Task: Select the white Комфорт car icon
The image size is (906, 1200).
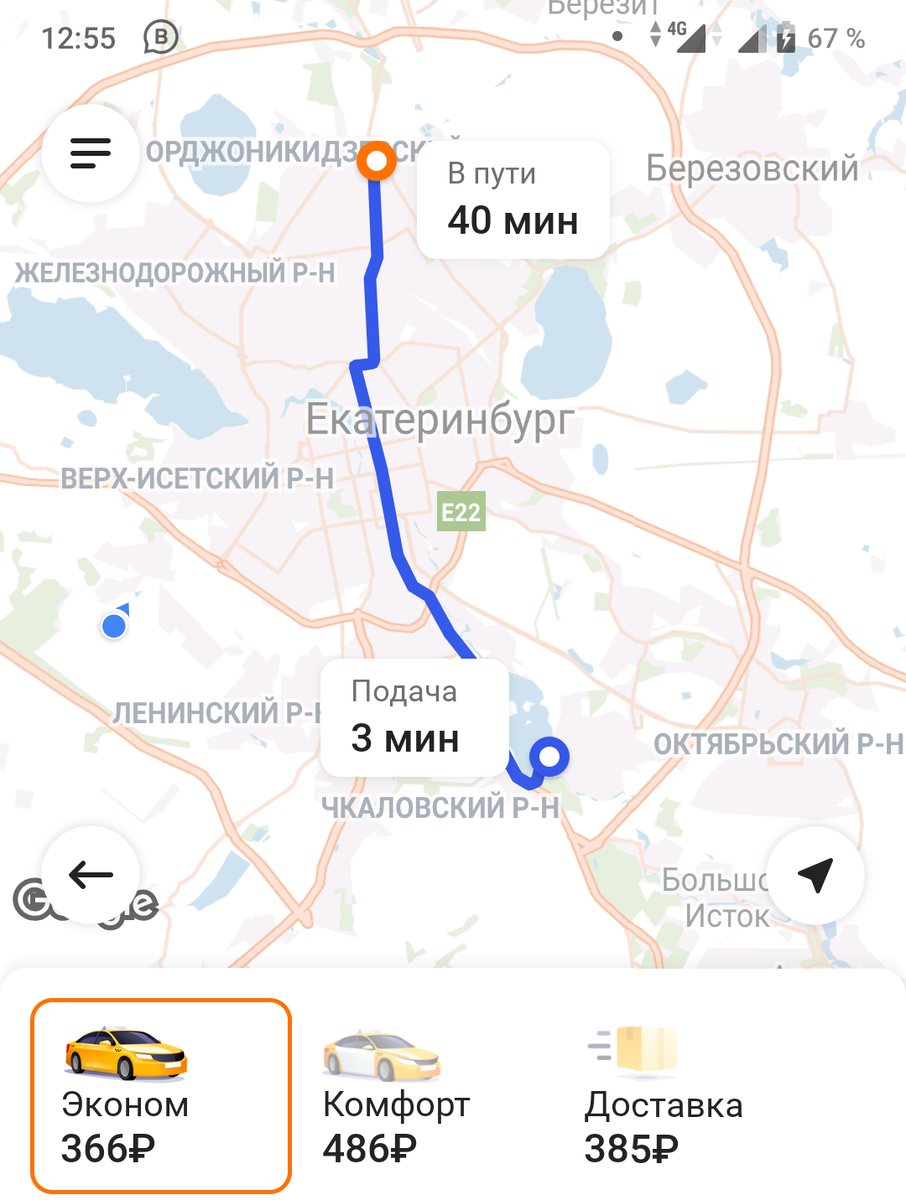Action: tap(383, 1053)
